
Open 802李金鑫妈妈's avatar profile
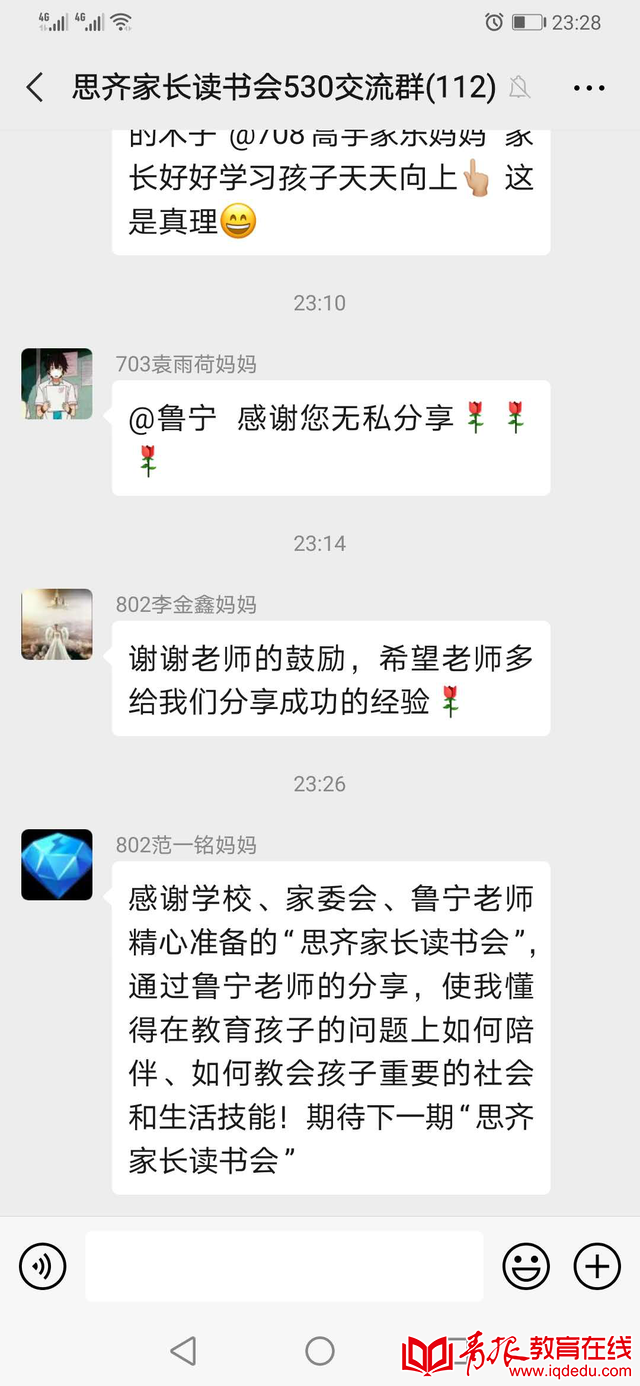tap(57, 625)
